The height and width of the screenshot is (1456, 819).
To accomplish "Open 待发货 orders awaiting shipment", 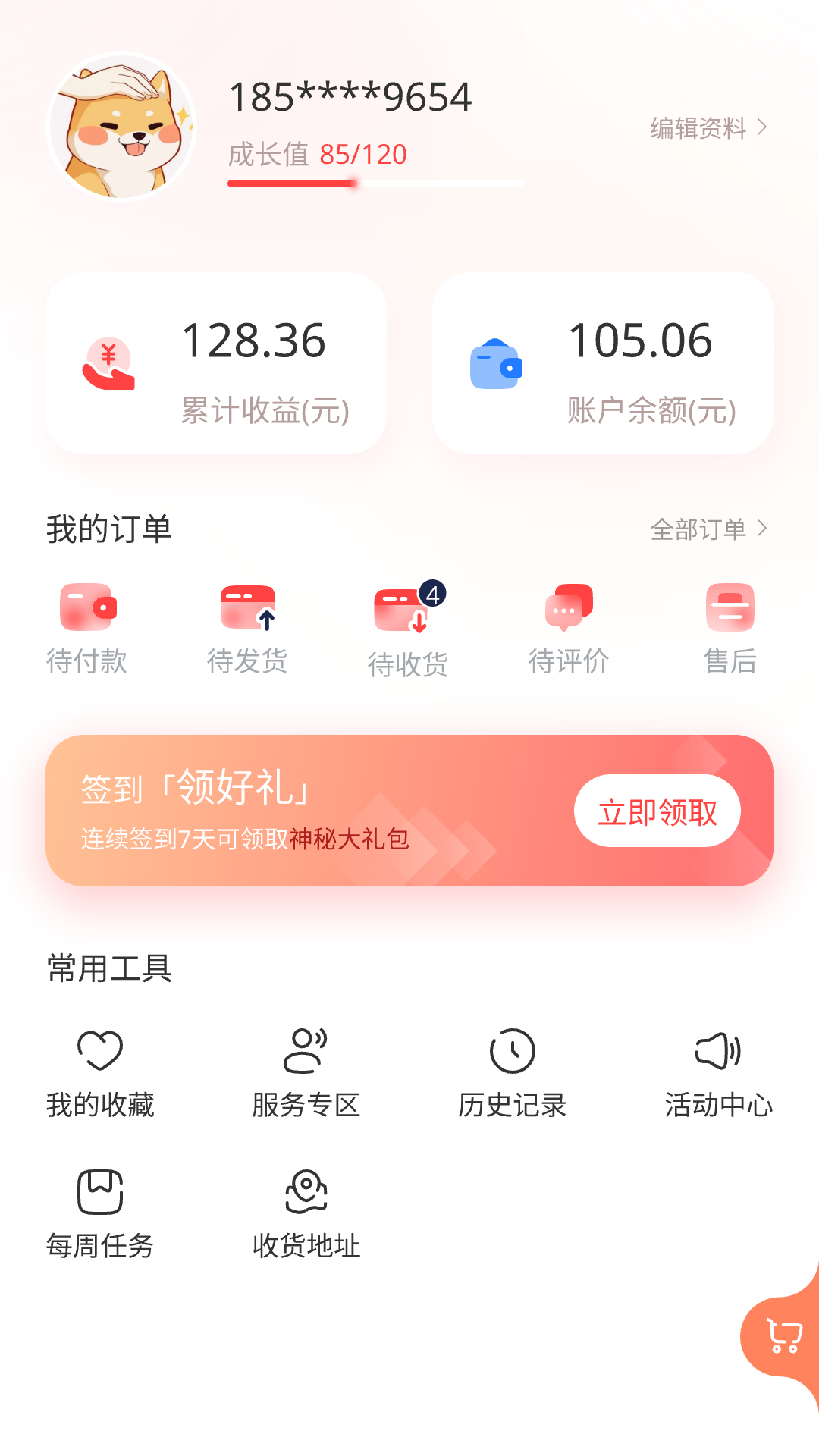I will 247,628.
